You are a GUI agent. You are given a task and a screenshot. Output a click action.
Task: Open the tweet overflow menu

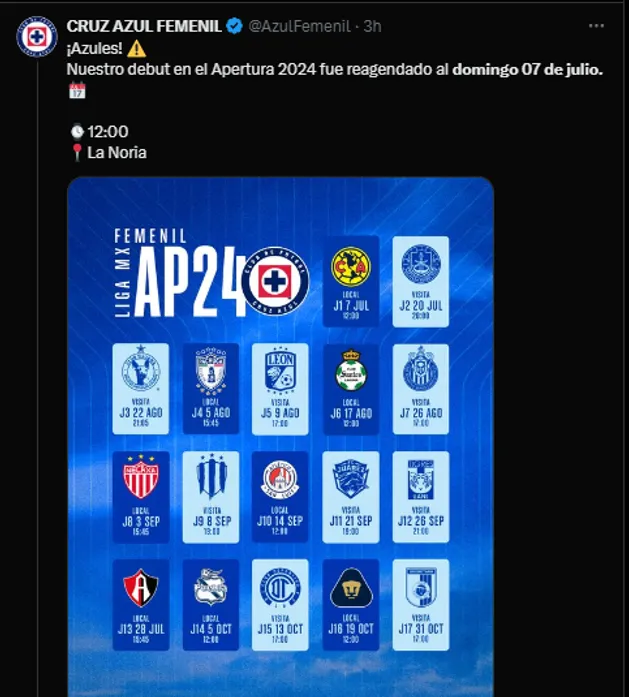tap(596, 25)
